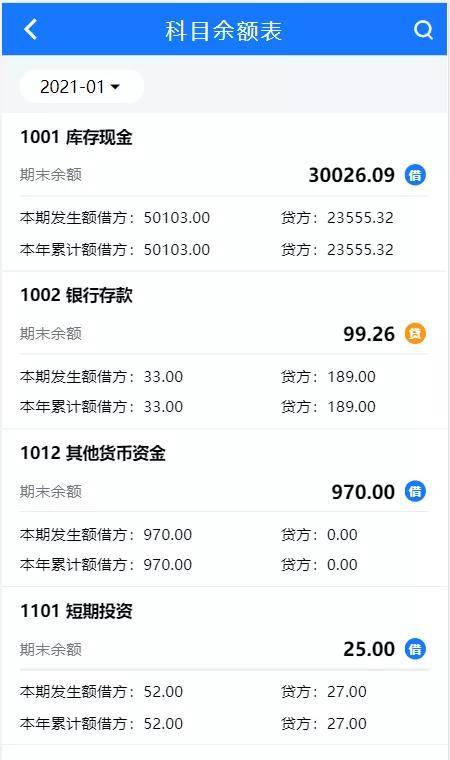
Task: Open the search icon in header
Action: click(423, 30)
